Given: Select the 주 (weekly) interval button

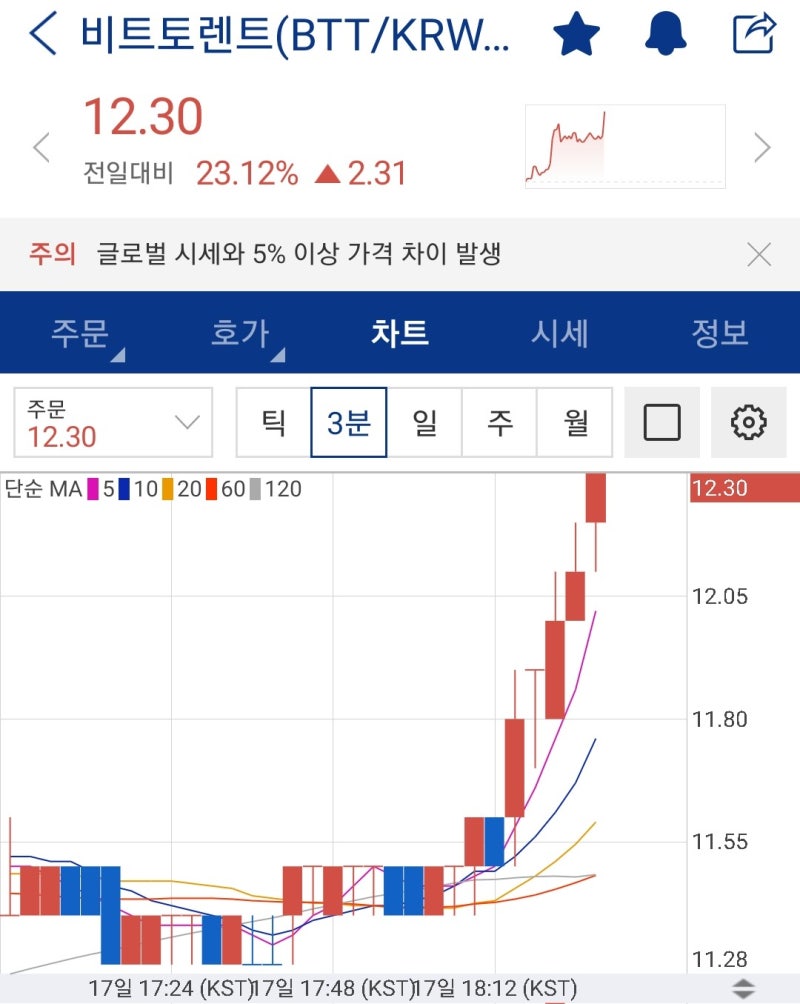Looking at the screenshot, I should click(x=499, y=421).
